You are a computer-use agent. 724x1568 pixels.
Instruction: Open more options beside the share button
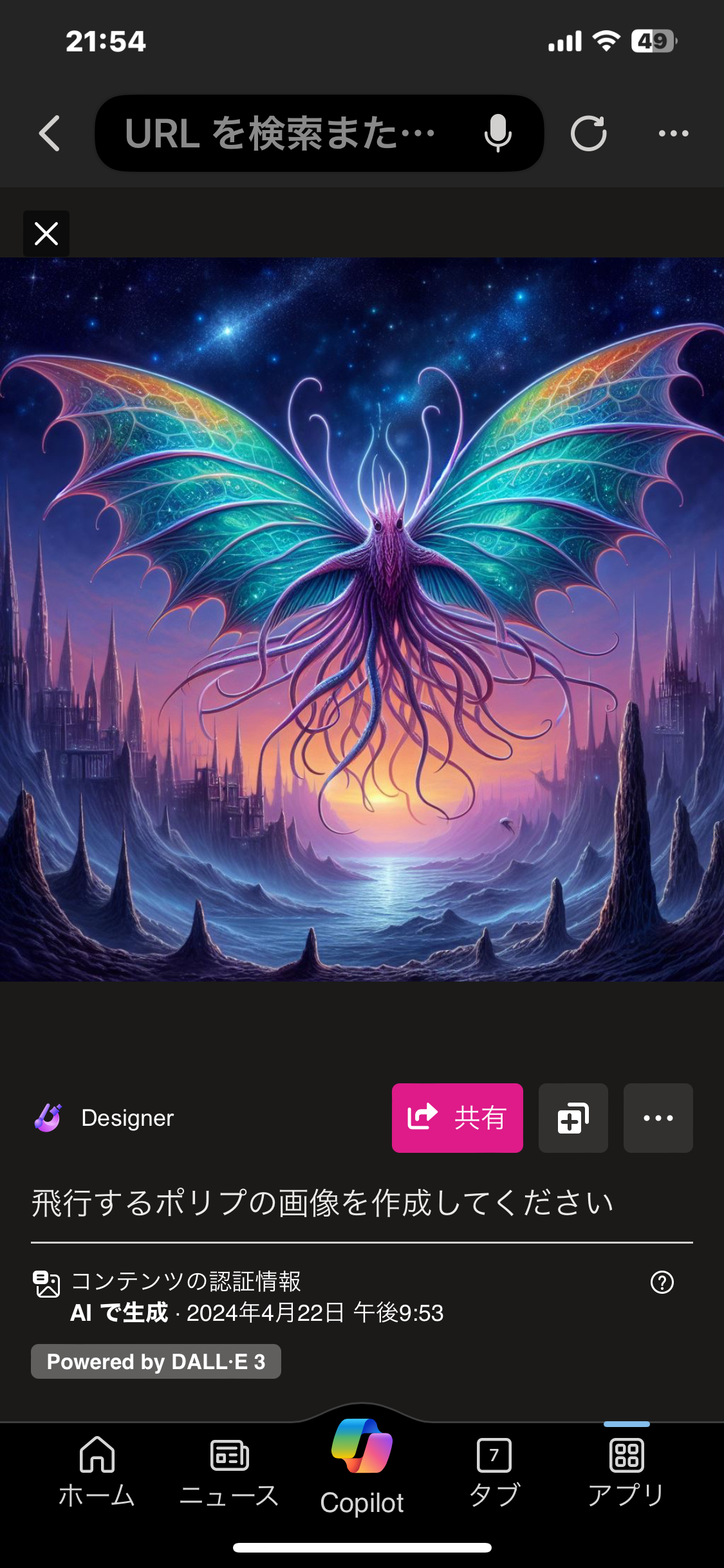[658, 1117]
